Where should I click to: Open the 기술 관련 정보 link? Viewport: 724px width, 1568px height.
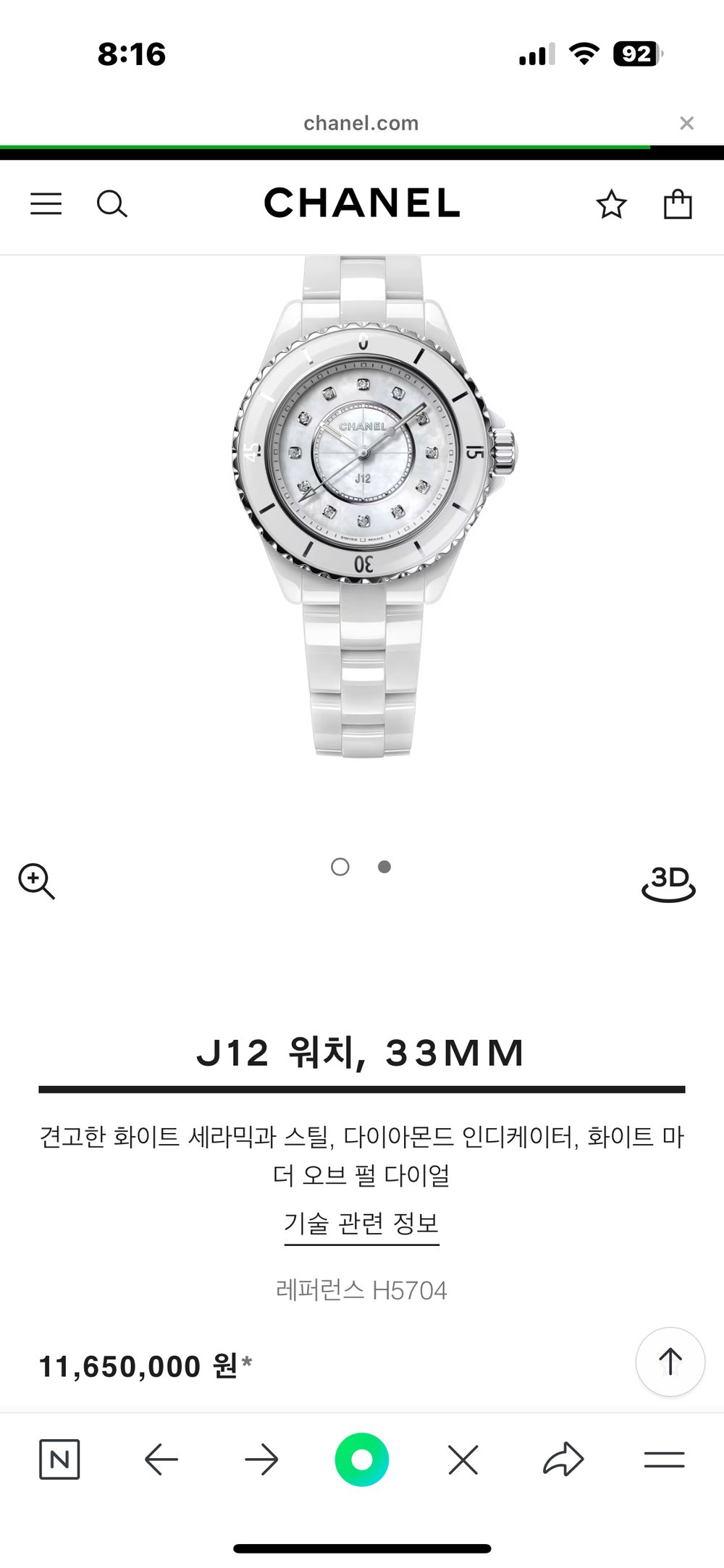(x=361, y=1224)
